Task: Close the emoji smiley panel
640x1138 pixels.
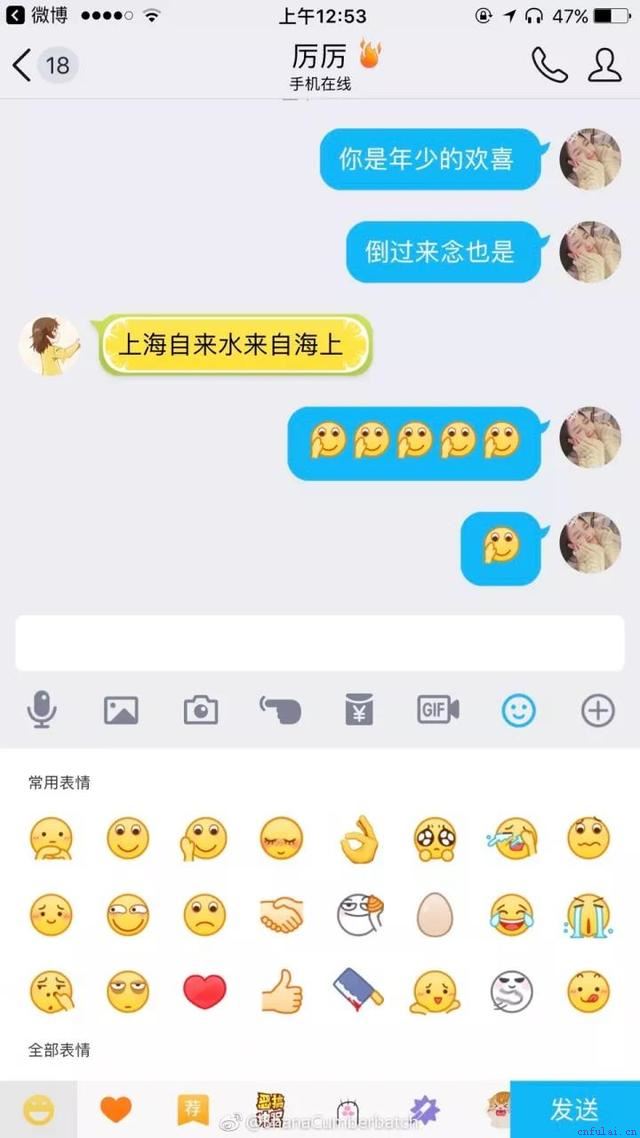Action: 518,711
